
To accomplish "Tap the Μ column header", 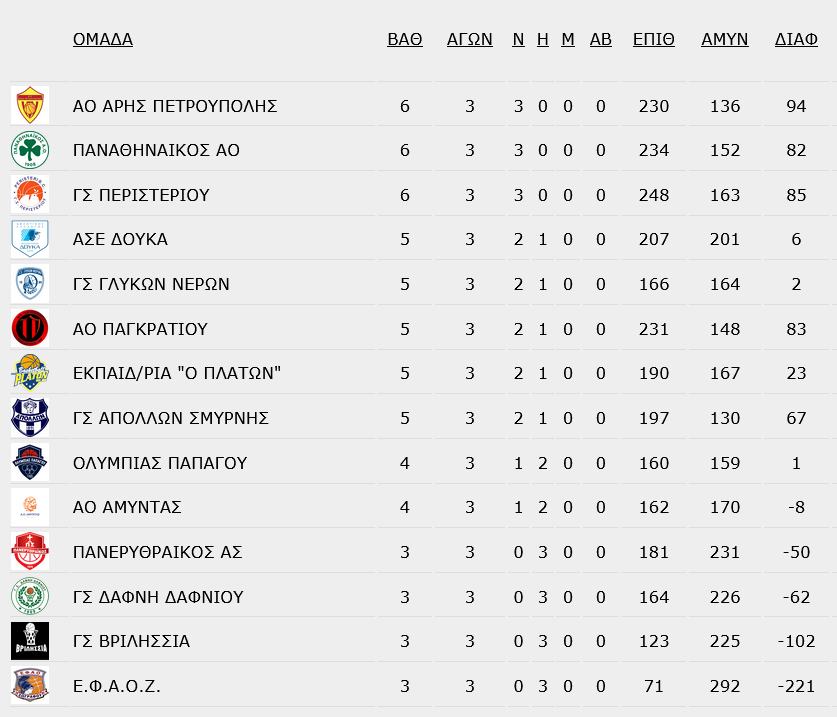I will click(x=567, y=40).
